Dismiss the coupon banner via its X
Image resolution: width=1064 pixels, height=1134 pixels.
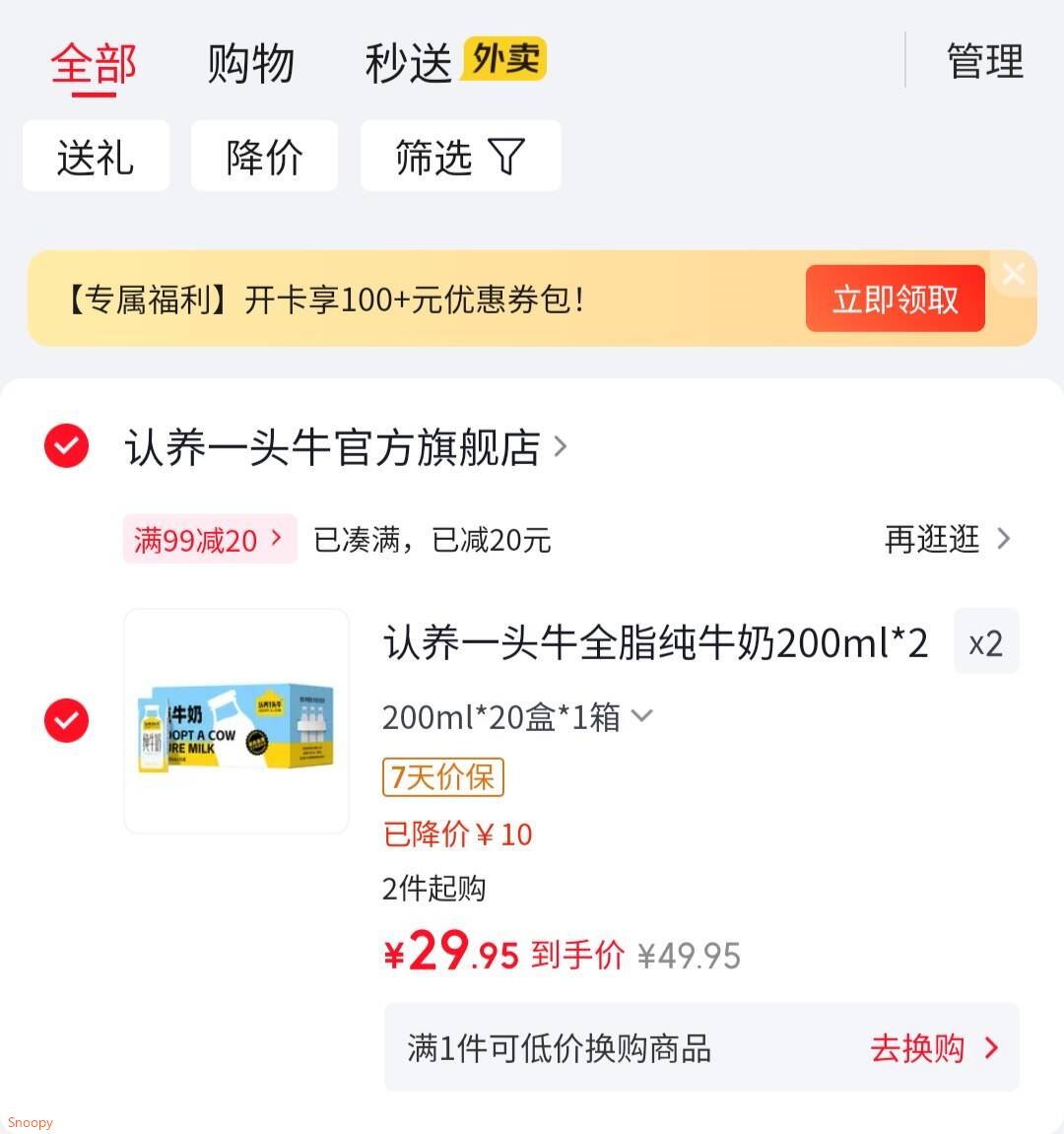1014,274
